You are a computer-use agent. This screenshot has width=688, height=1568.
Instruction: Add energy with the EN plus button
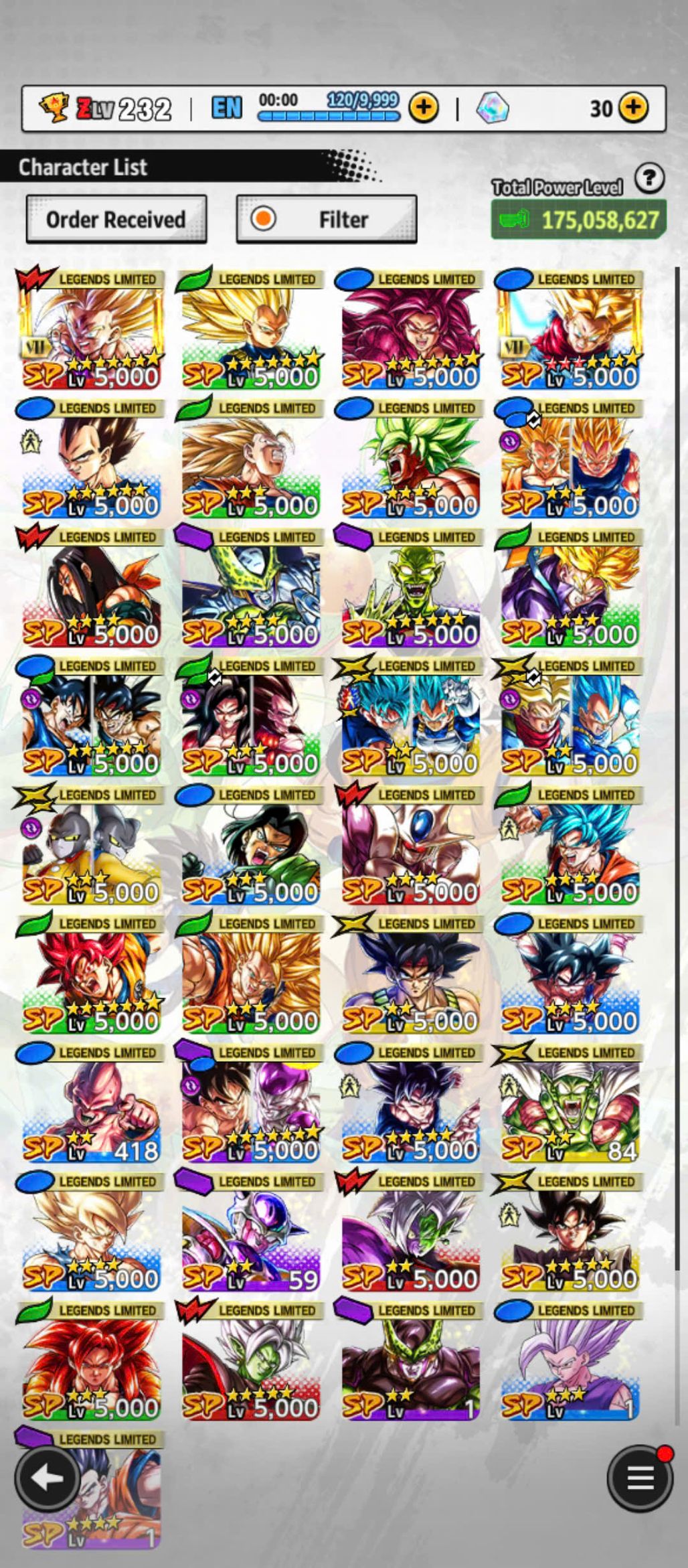pos(424,107)
